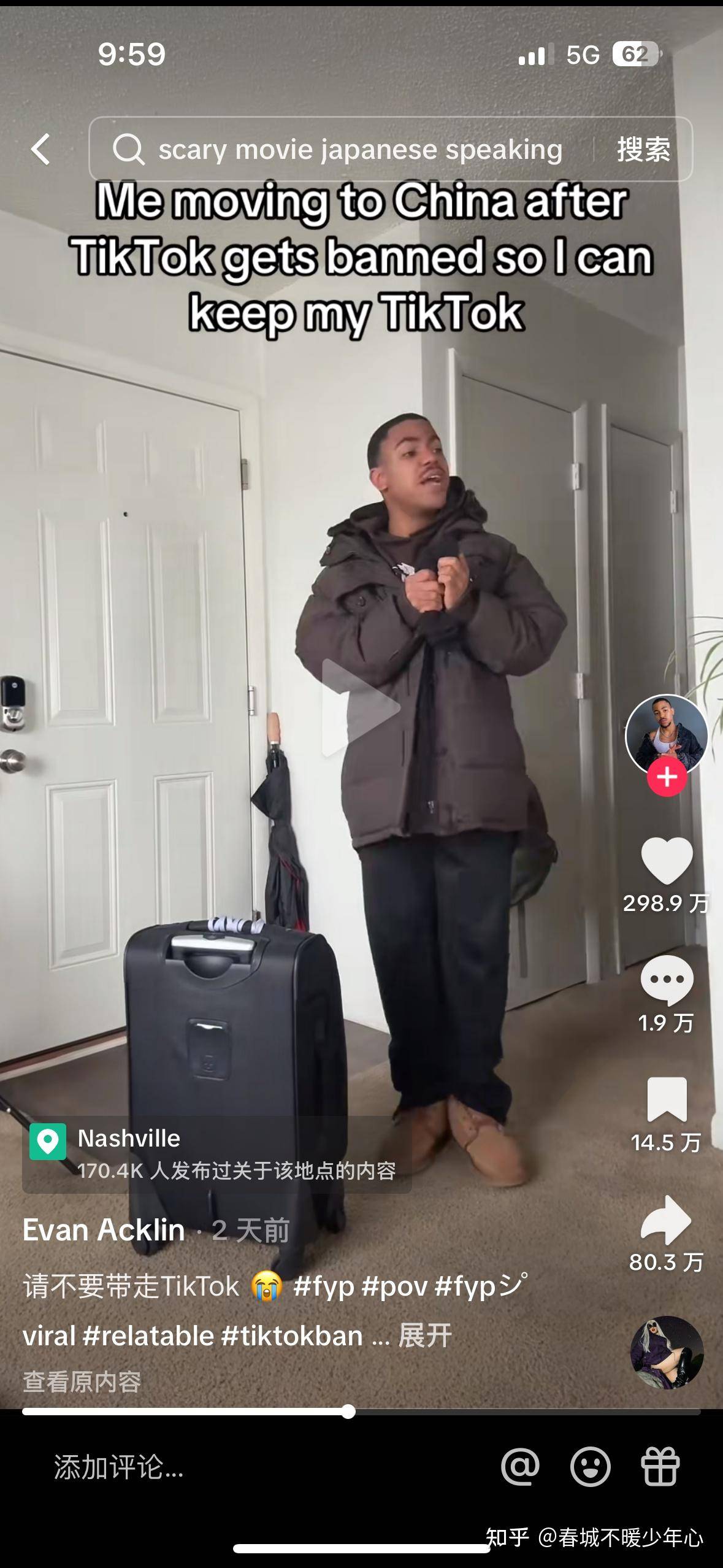View original content via 查看原内容
Viewport: 723px width, 1568px height.
point(82,1382)
